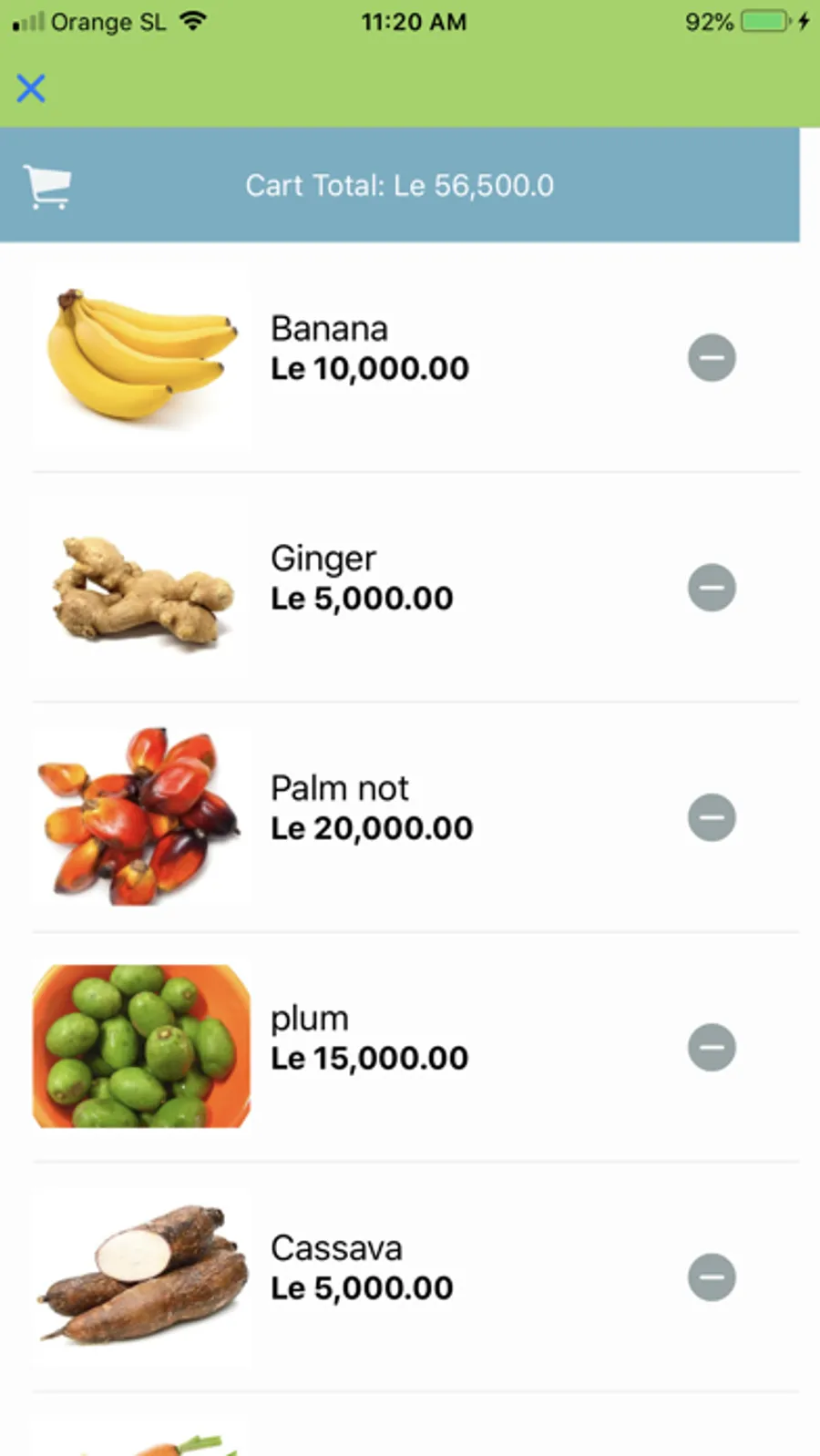The width and height of the screenshot is (820, 1456).
Task: Tap the shopping cart icon
Action: [47, 187]
